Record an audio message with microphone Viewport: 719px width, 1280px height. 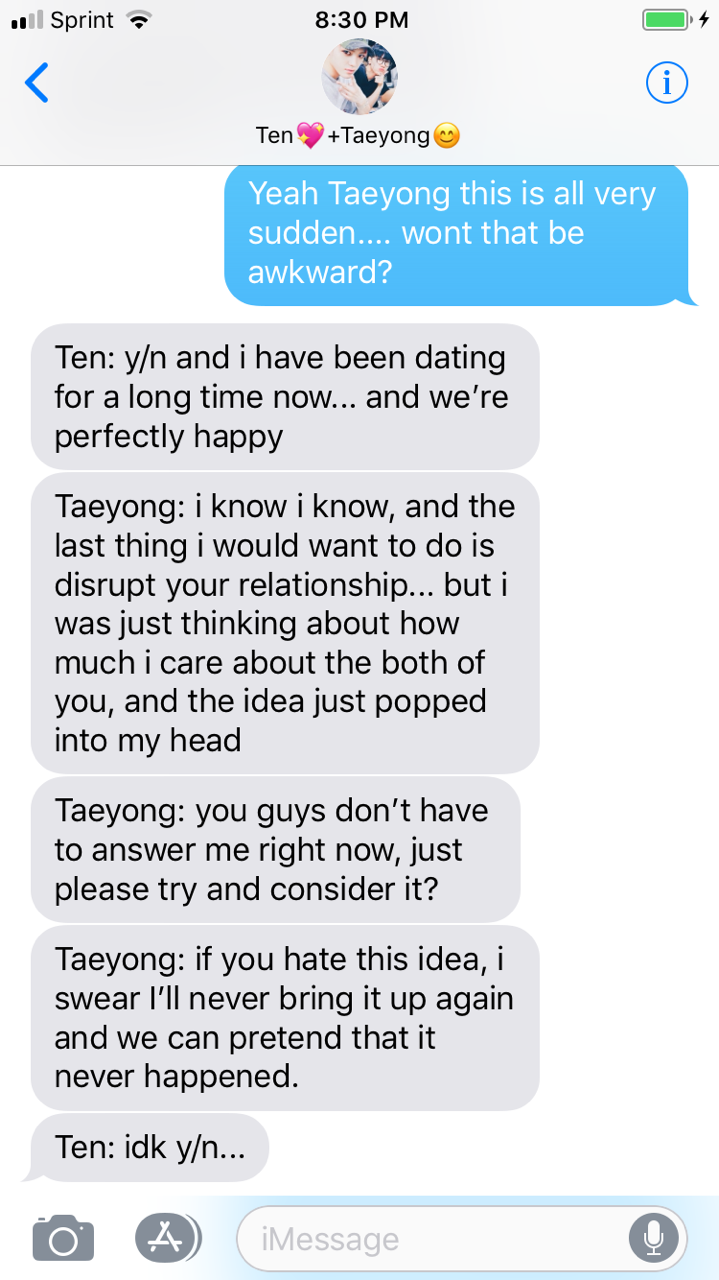653,1240
